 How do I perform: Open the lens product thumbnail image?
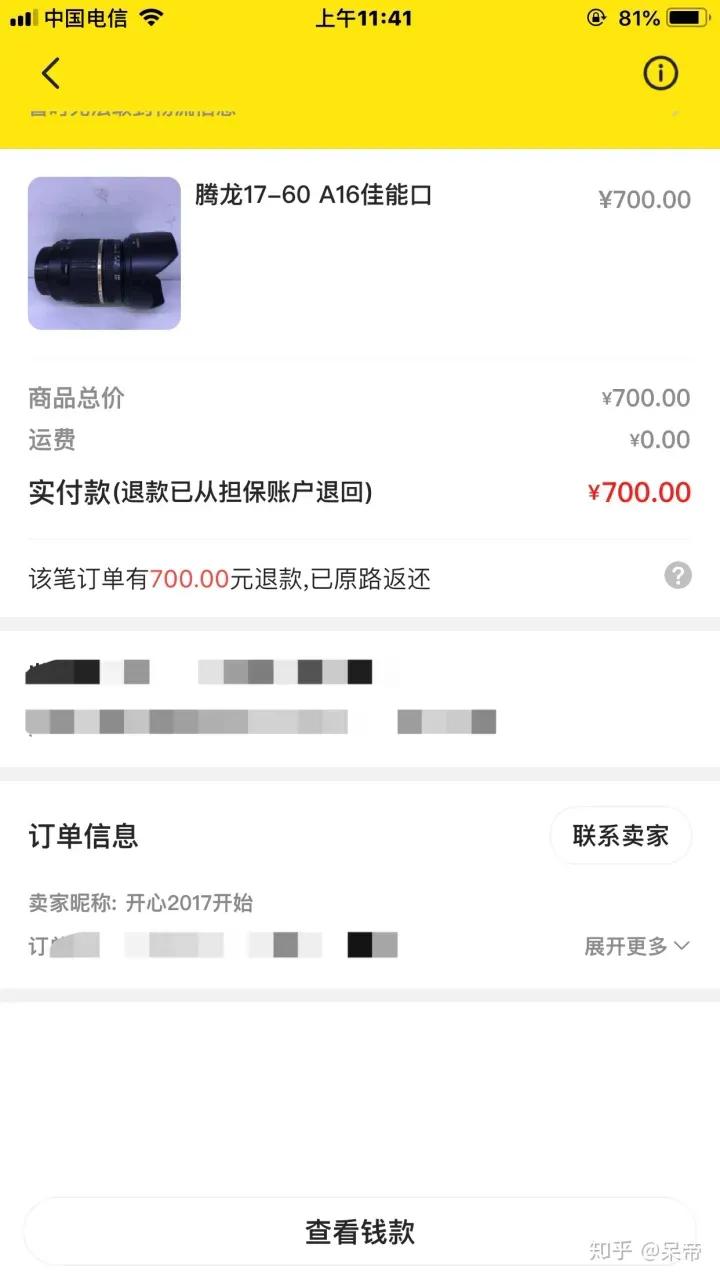click(104, 253)
